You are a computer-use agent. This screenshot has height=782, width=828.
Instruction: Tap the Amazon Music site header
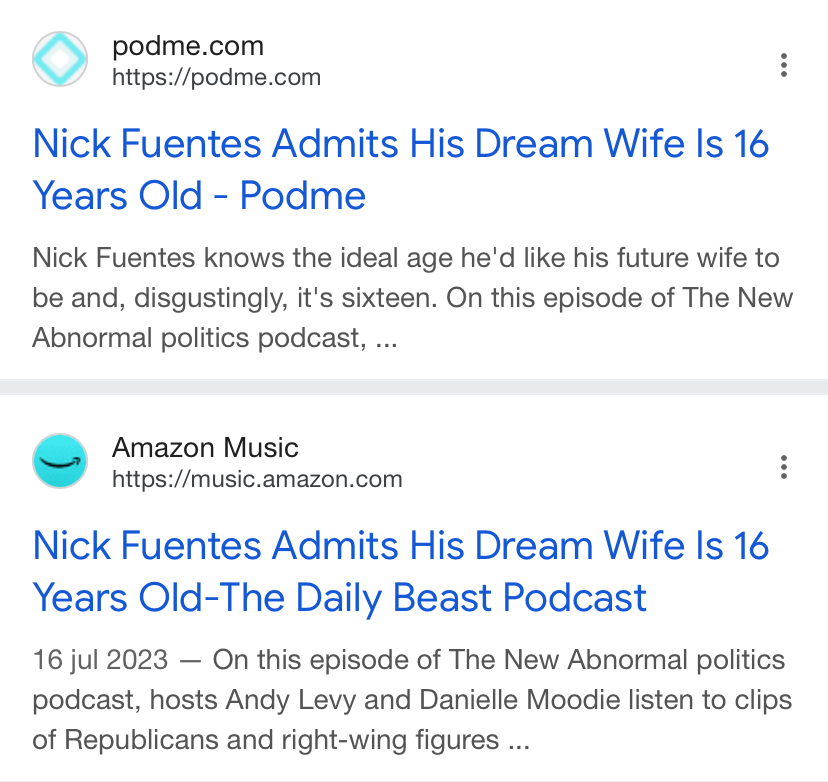click(205, 462)
